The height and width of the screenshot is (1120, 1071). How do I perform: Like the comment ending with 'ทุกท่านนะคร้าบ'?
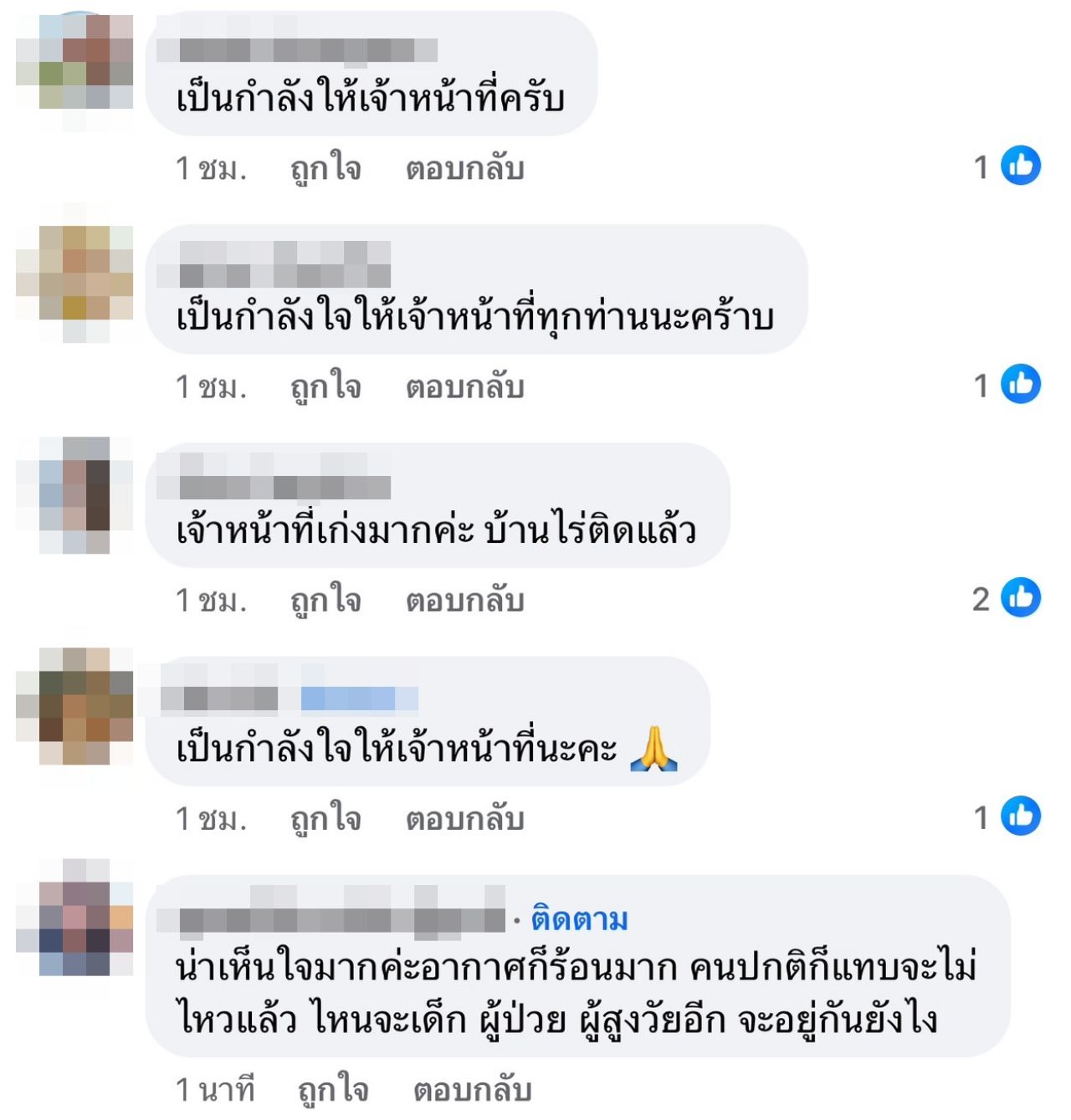(x=325, y=387)
